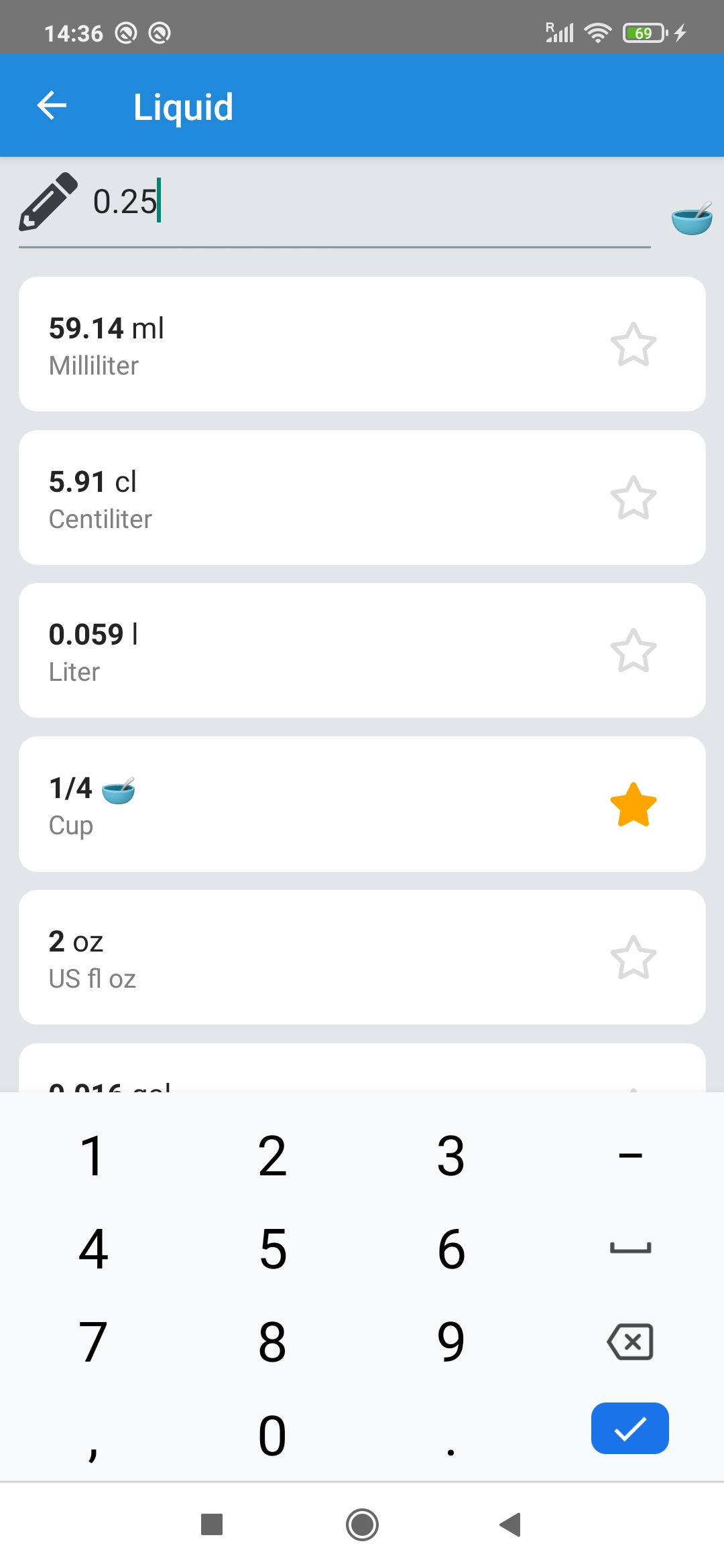Go back from the Liquid screen
This screenshot has height=1568, width=724.
(52, 106)
